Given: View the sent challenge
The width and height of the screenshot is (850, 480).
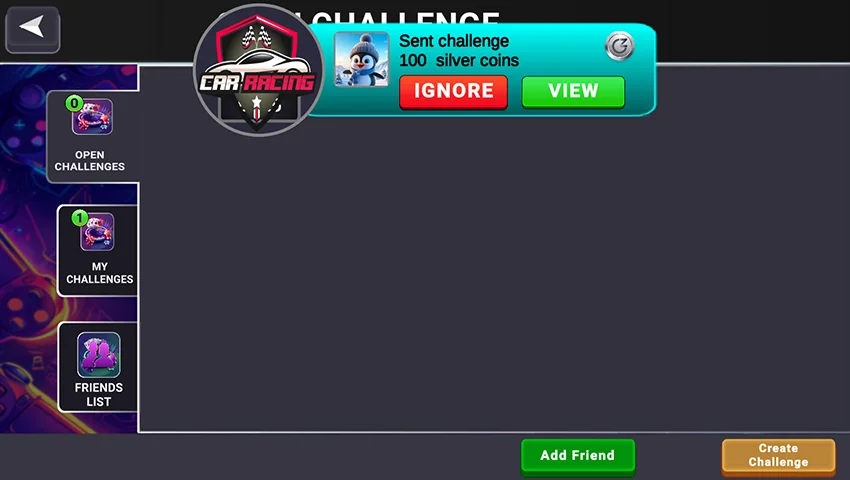Looking at the screenshot, I should click(573, 91).
